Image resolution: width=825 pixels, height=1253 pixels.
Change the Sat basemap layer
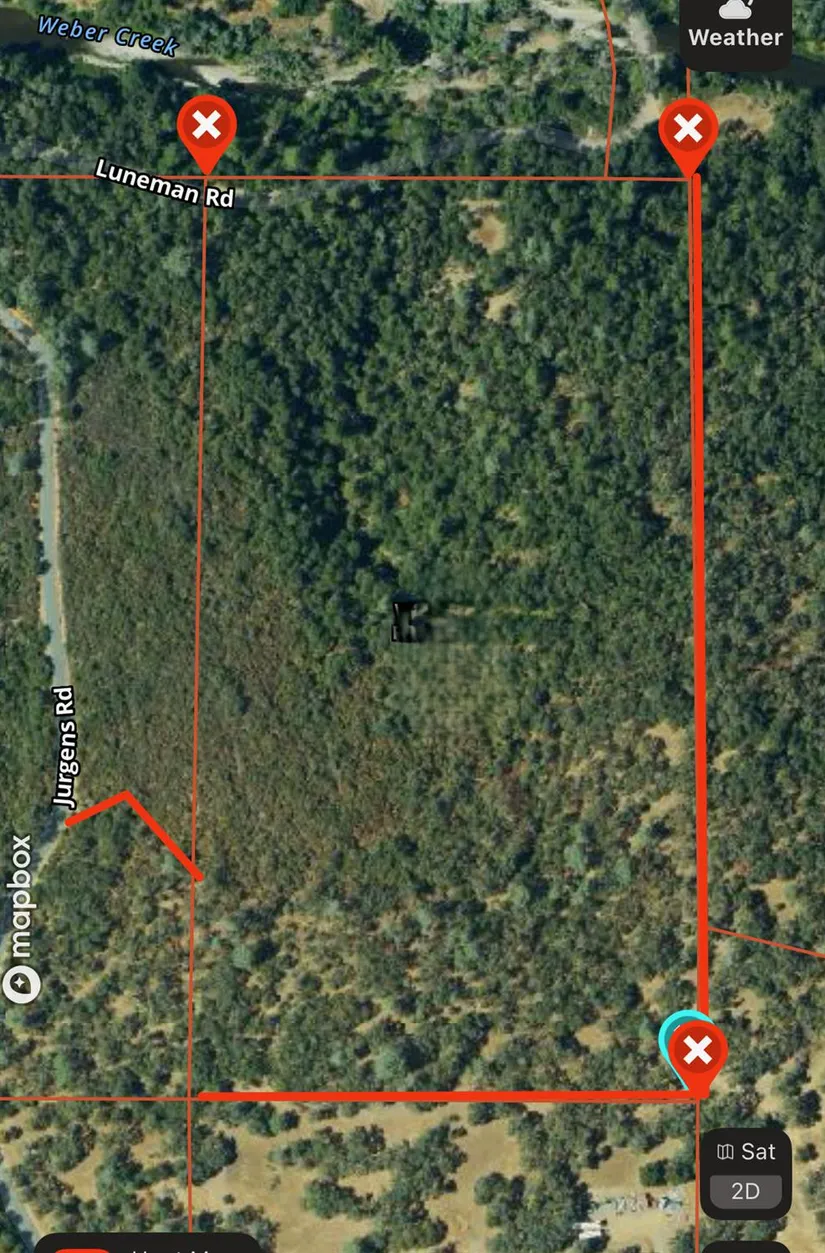point(745,1152)
